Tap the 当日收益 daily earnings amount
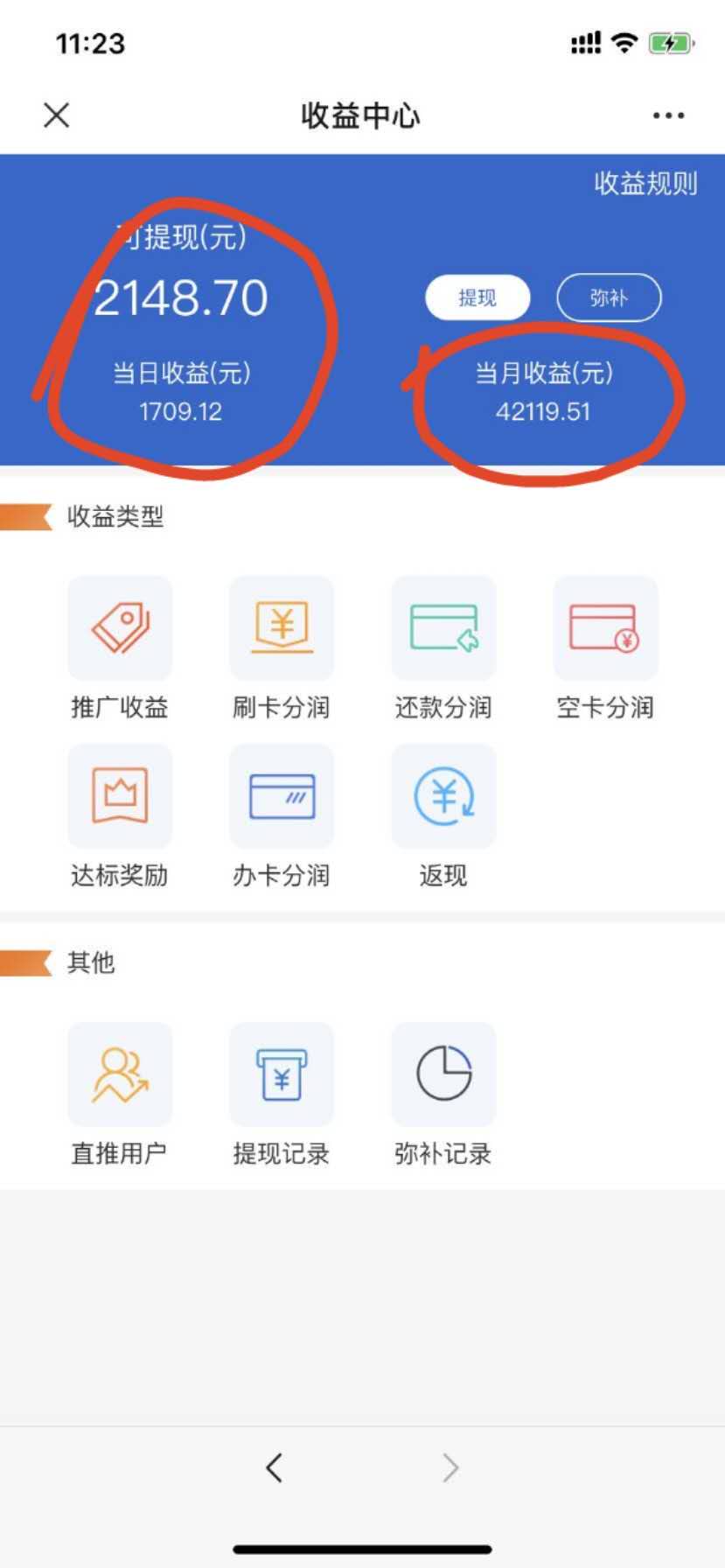Image resolution: width=725 pixels, height=1568 pixels. [181, 411]
